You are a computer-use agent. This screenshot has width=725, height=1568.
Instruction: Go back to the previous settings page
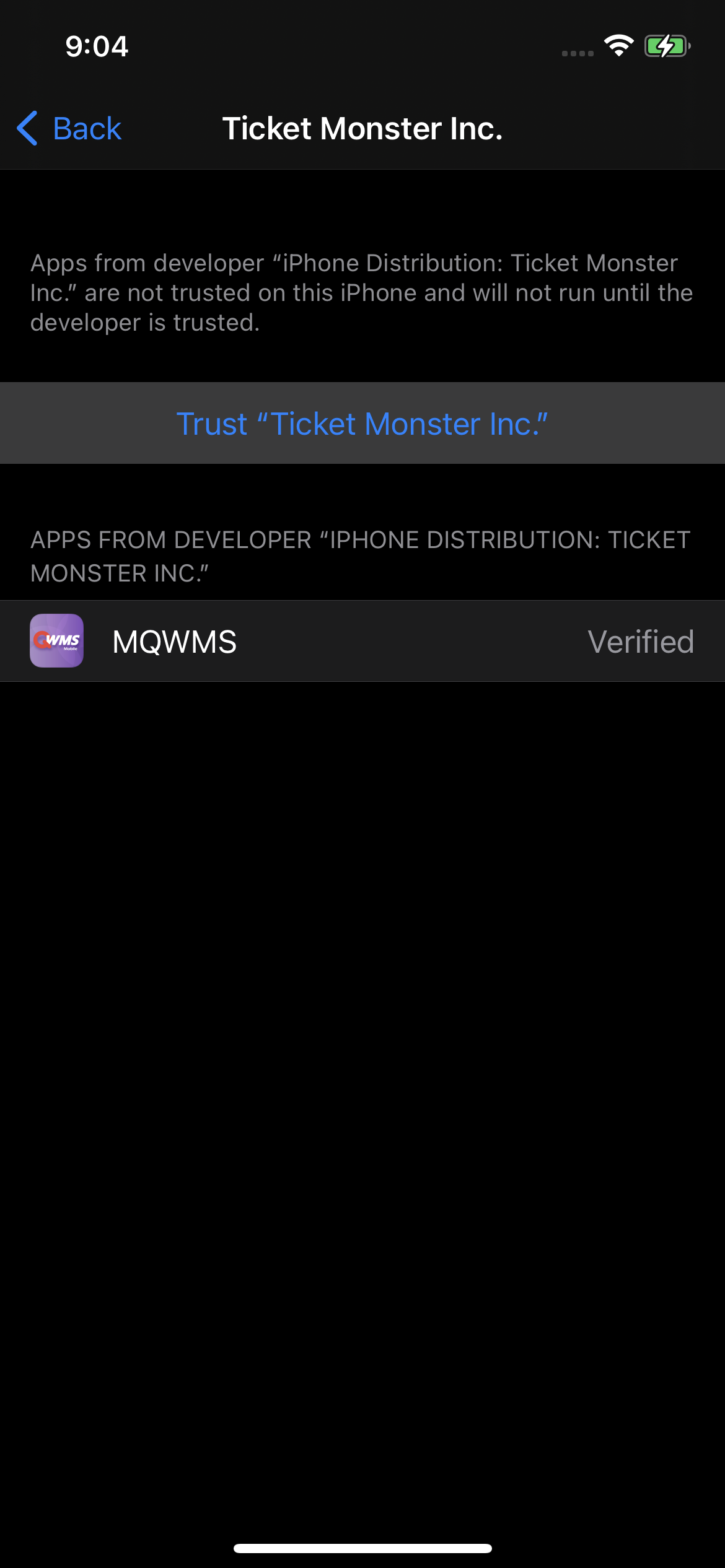pos(69,129)
